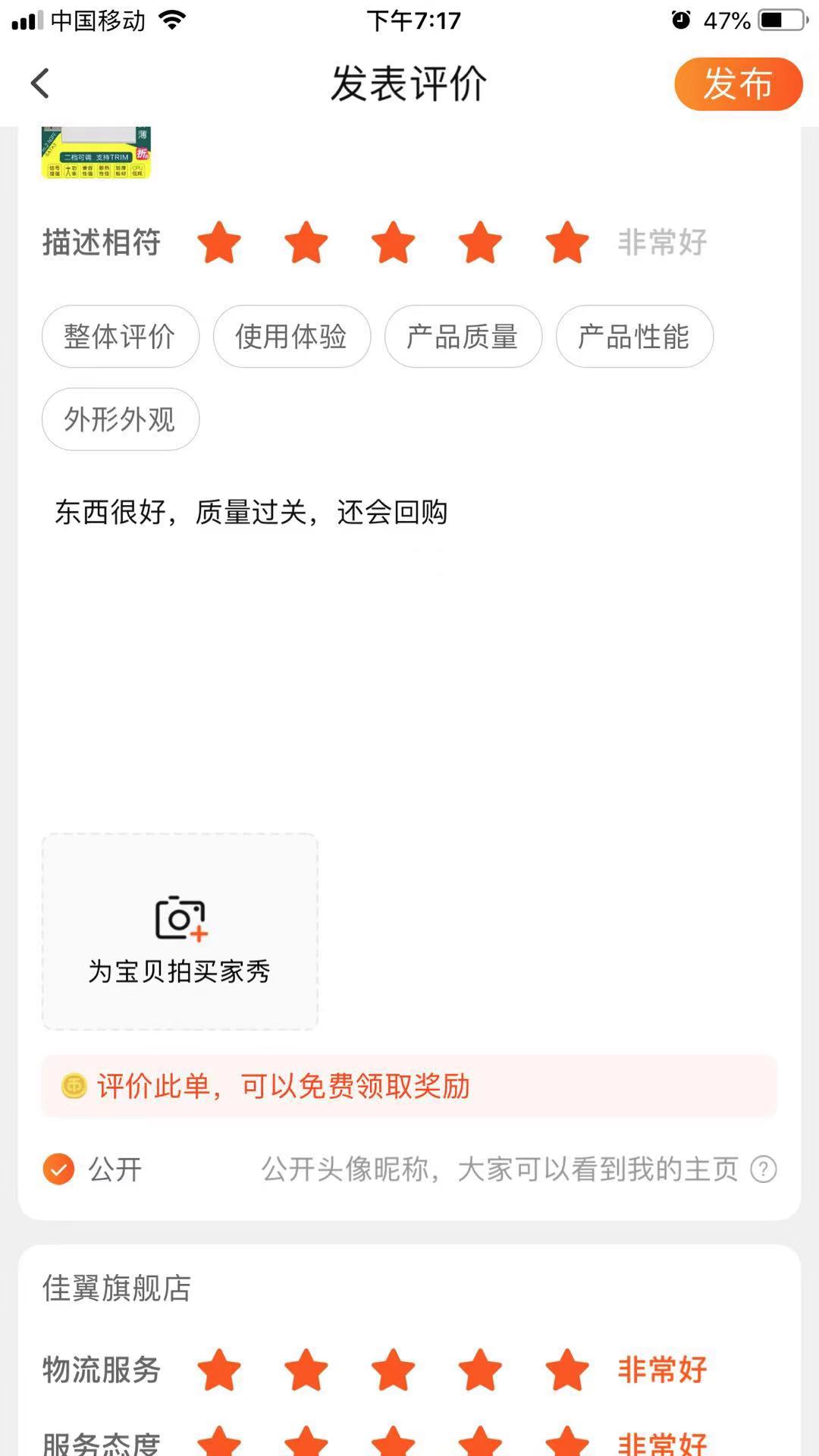Uncheck the 公开 checkbox
Viewport: 819px width, 1456px height.
tap(59, 1169)
